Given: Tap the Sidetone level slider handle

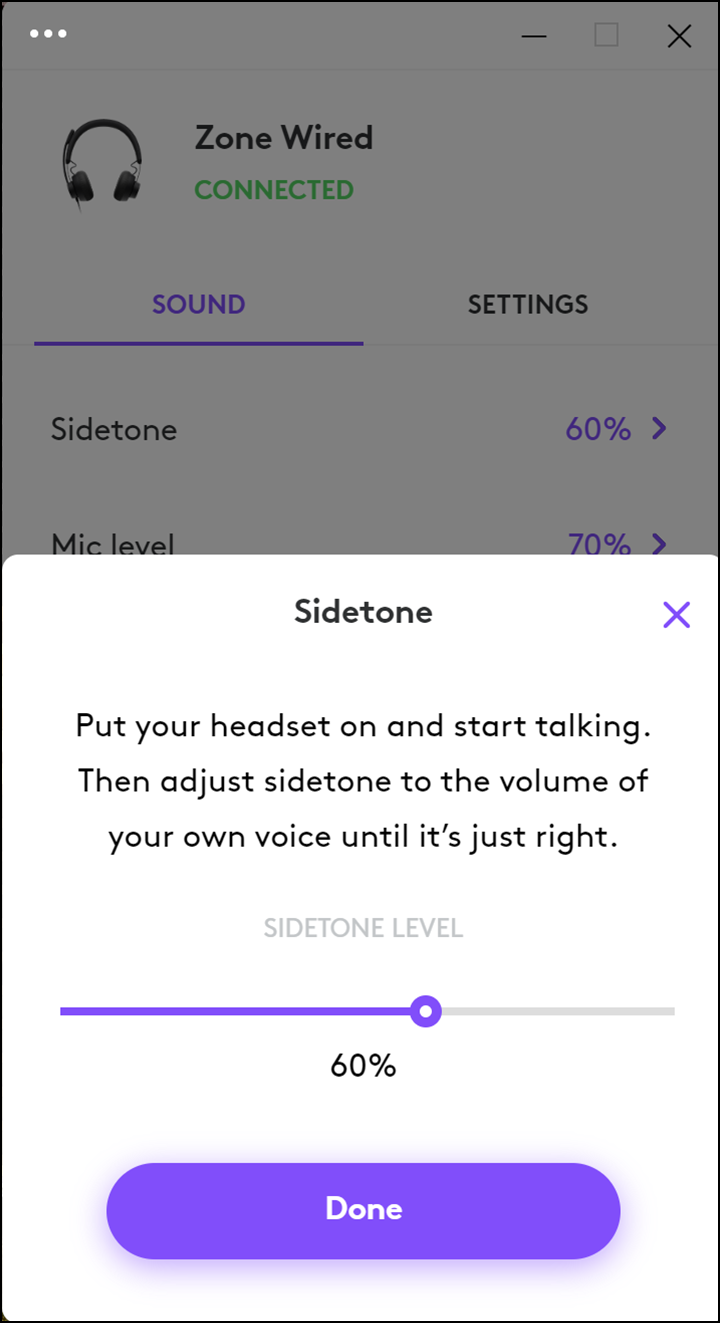Looking at the screenshot, I should point(426,1011).
